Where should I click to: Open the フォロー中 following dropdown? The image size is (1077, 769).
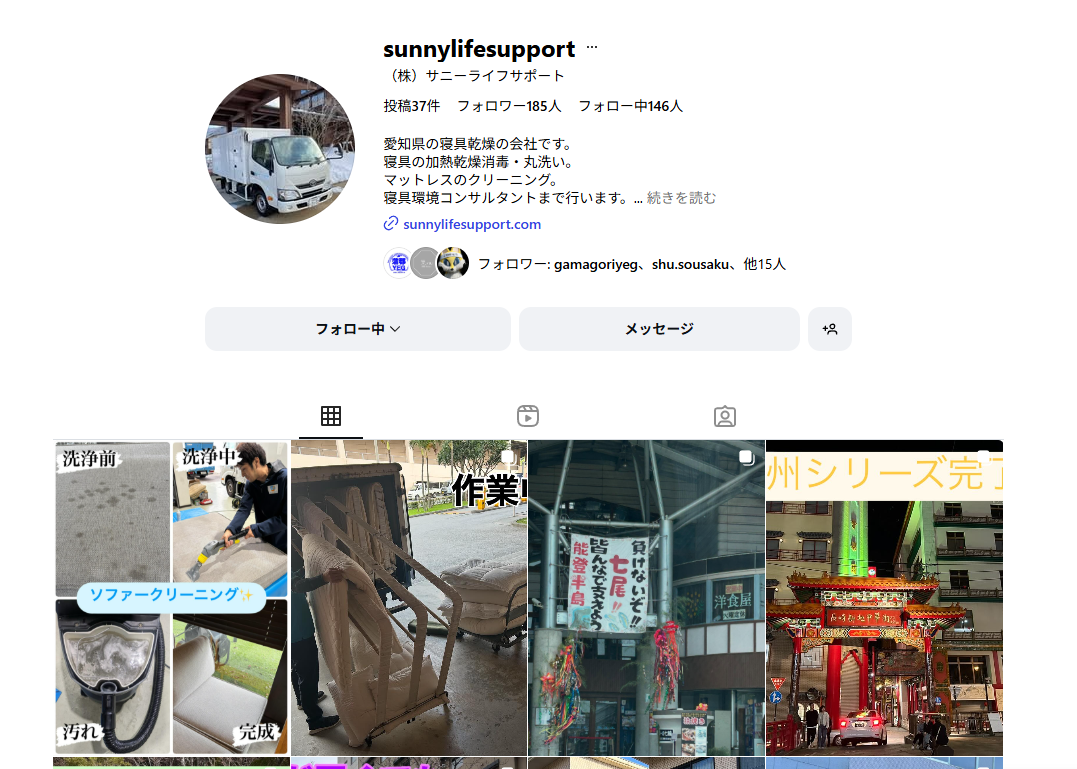coord(357,329)
